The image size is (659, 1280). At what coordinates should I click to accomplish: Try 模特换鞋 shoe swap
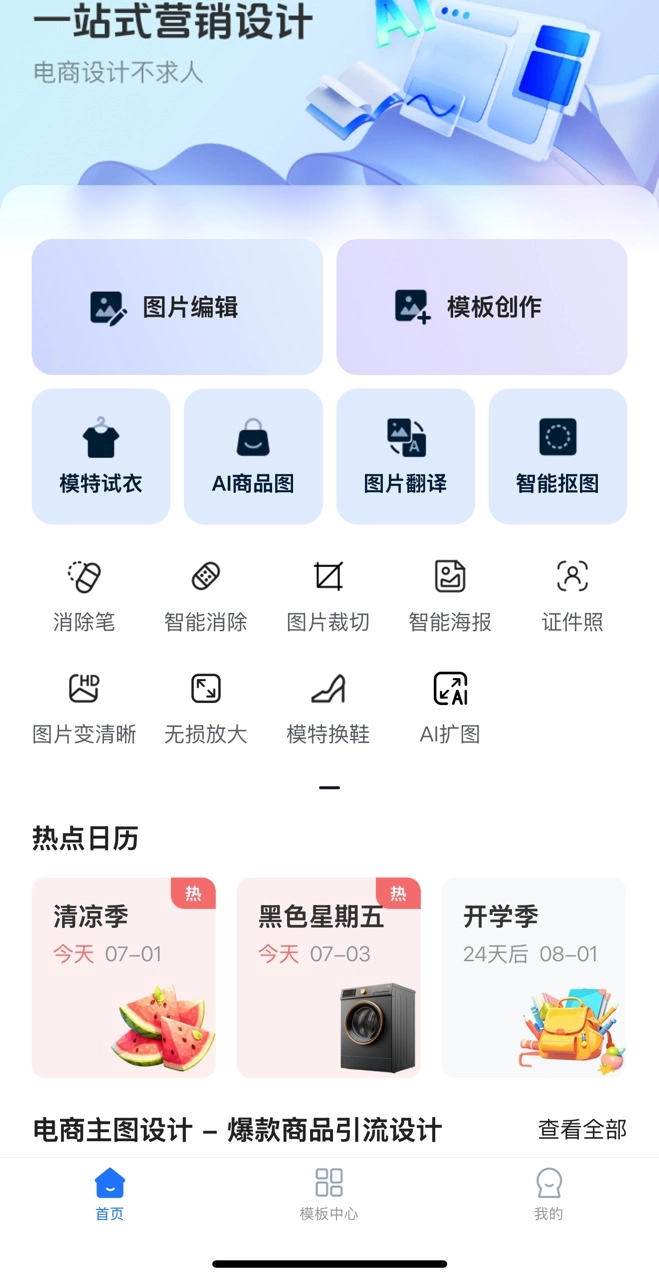[328, 708]
